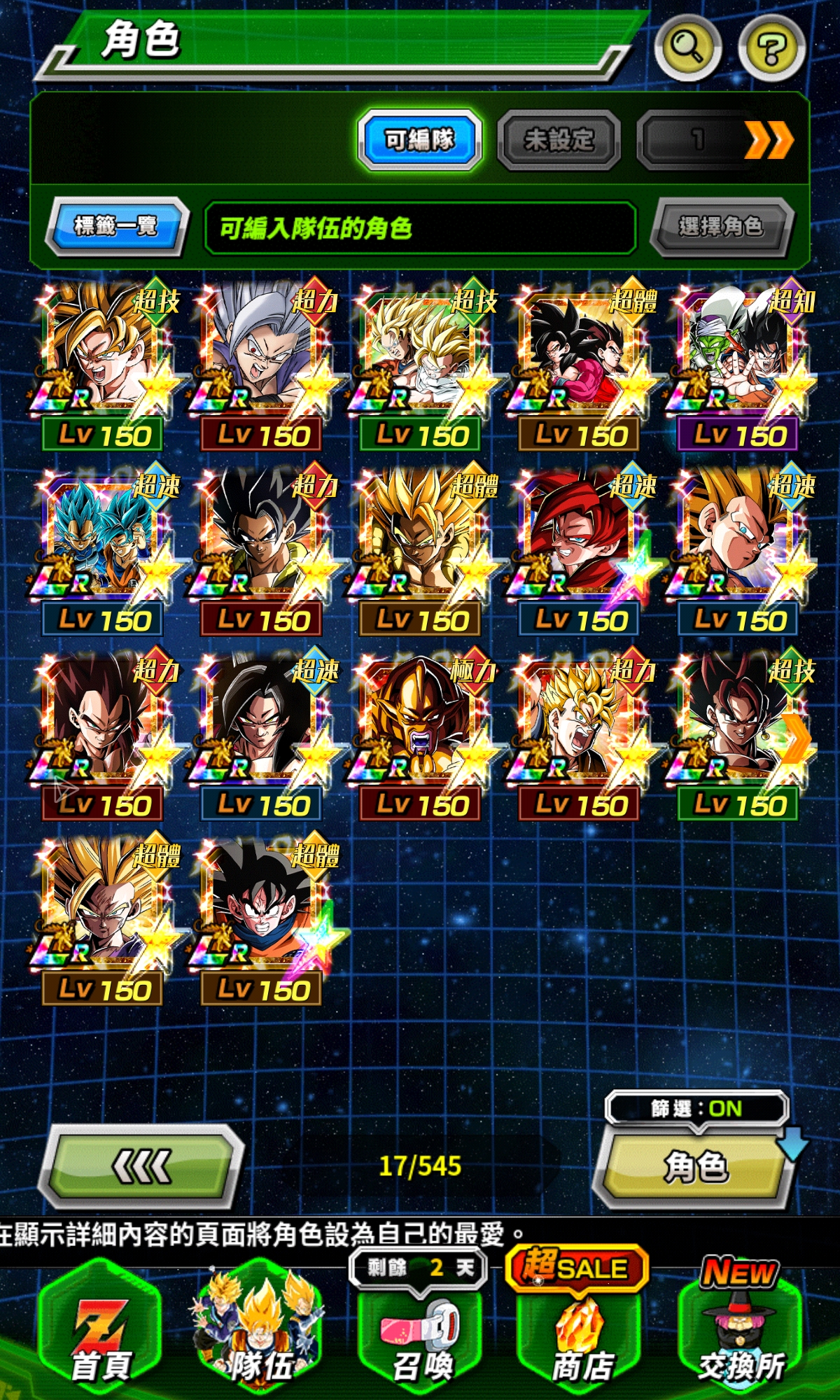The width and height of the screenshot is (840, 1400).
Task: Go back with the triple-arrow button
Action: (142, 1166)
